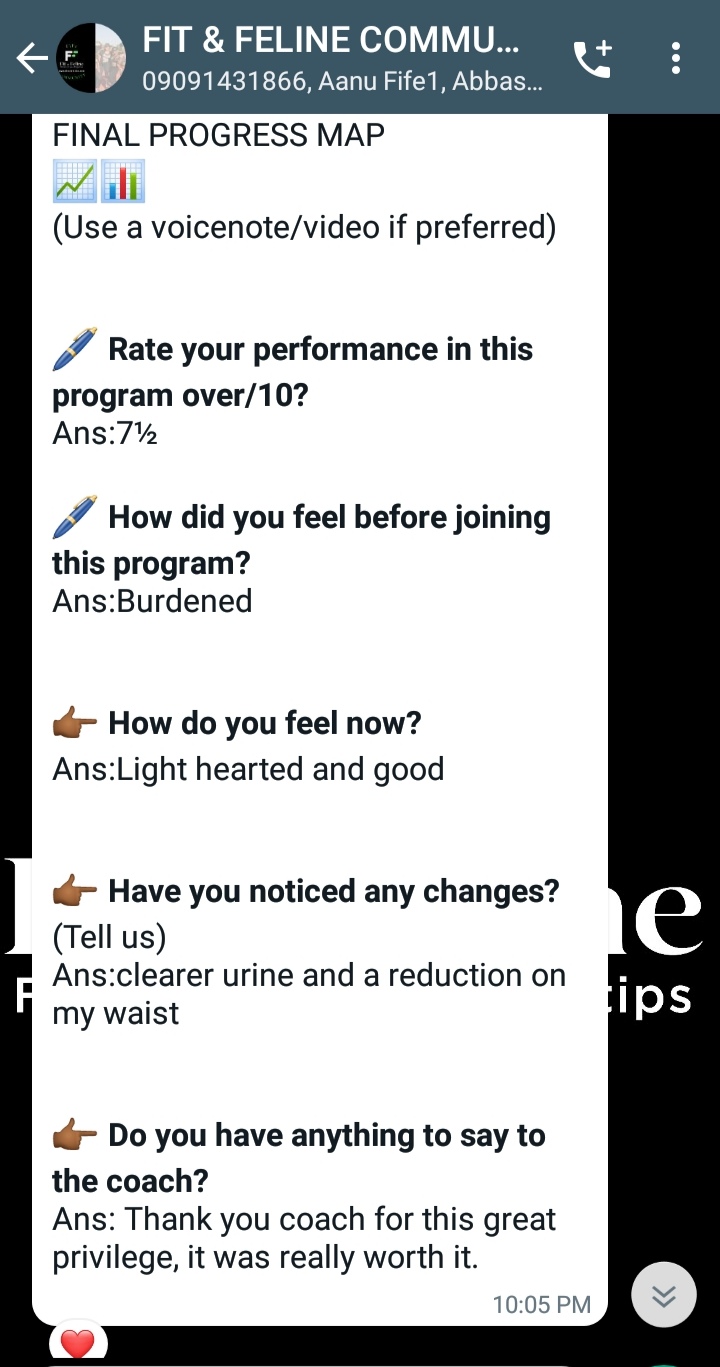Go back from the group chat

point(31,59)
